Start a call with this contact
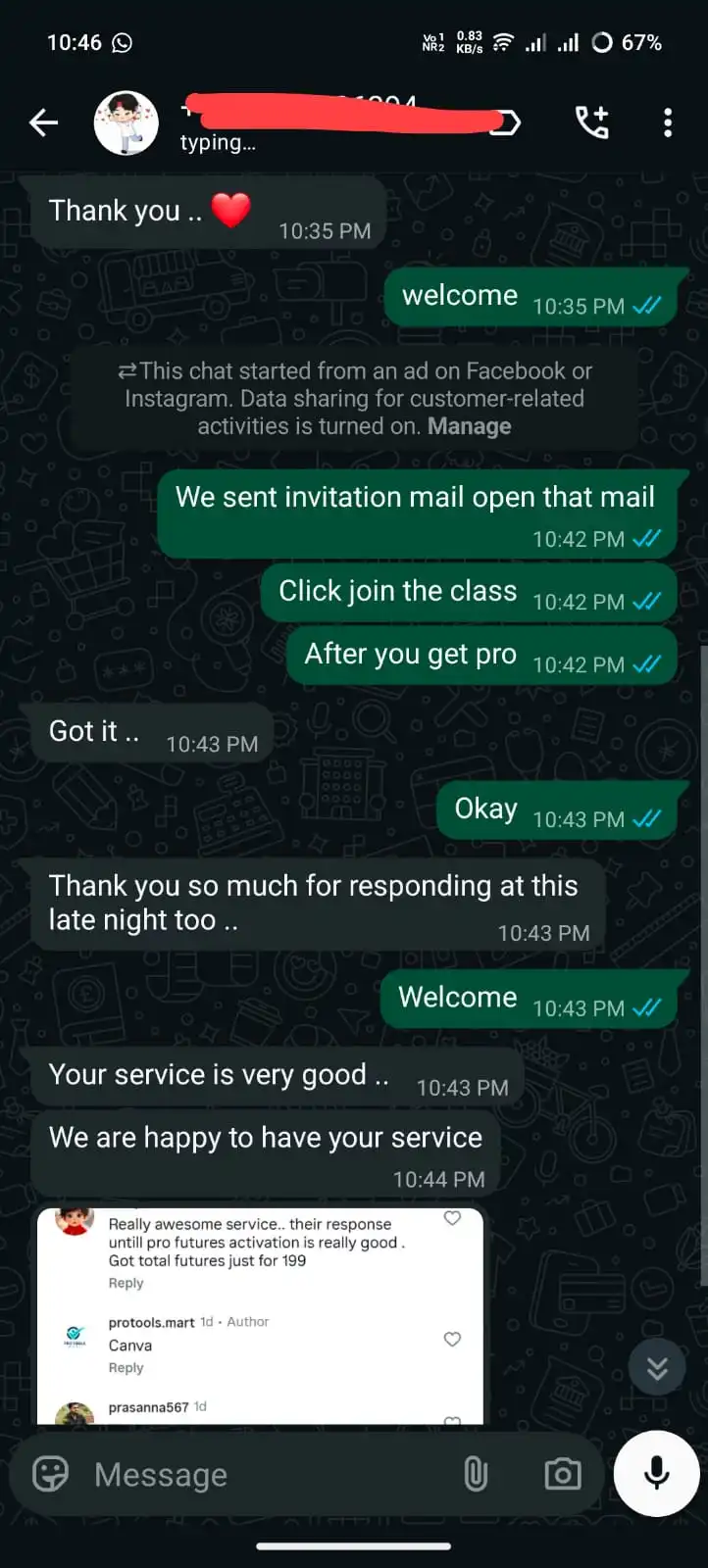Screen dimensions: 708x1568 [x=591, y=122]
